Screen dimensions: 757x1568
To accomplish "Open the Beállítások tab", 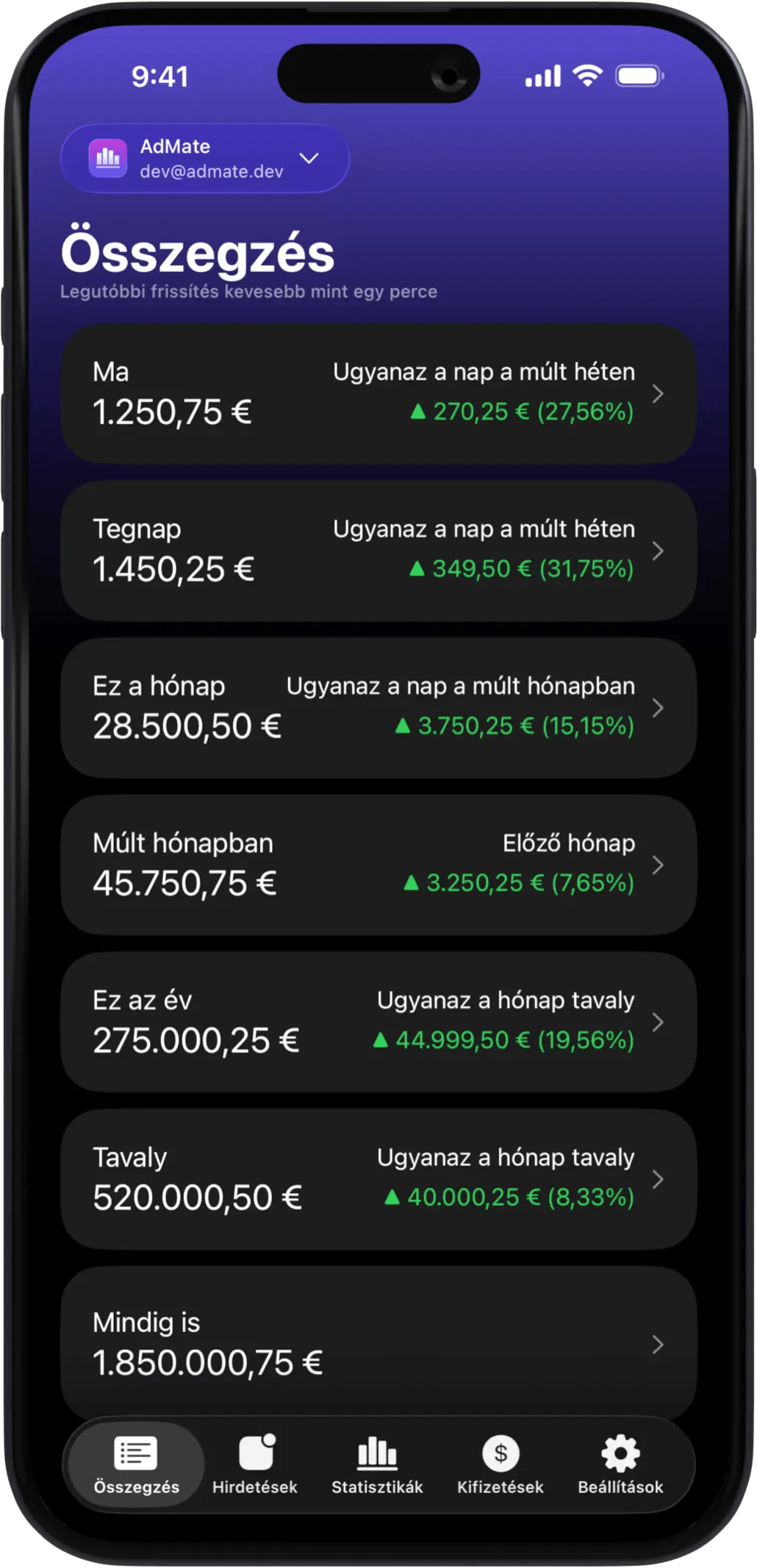I will point(620,1464).
